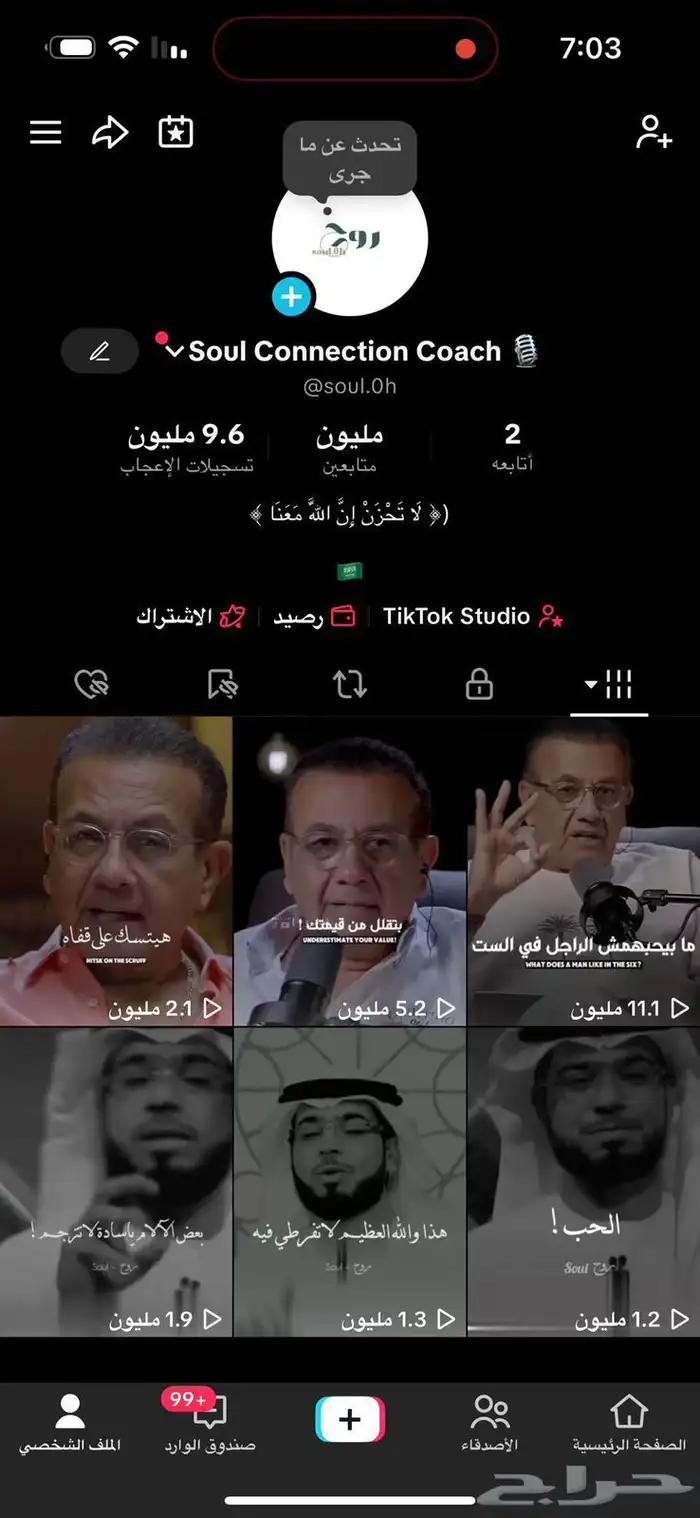Play the الحب video with 1.2 مليون views
This screenshot has width=700, height=1518.
pyautogui.click(x=583, y=1180)
